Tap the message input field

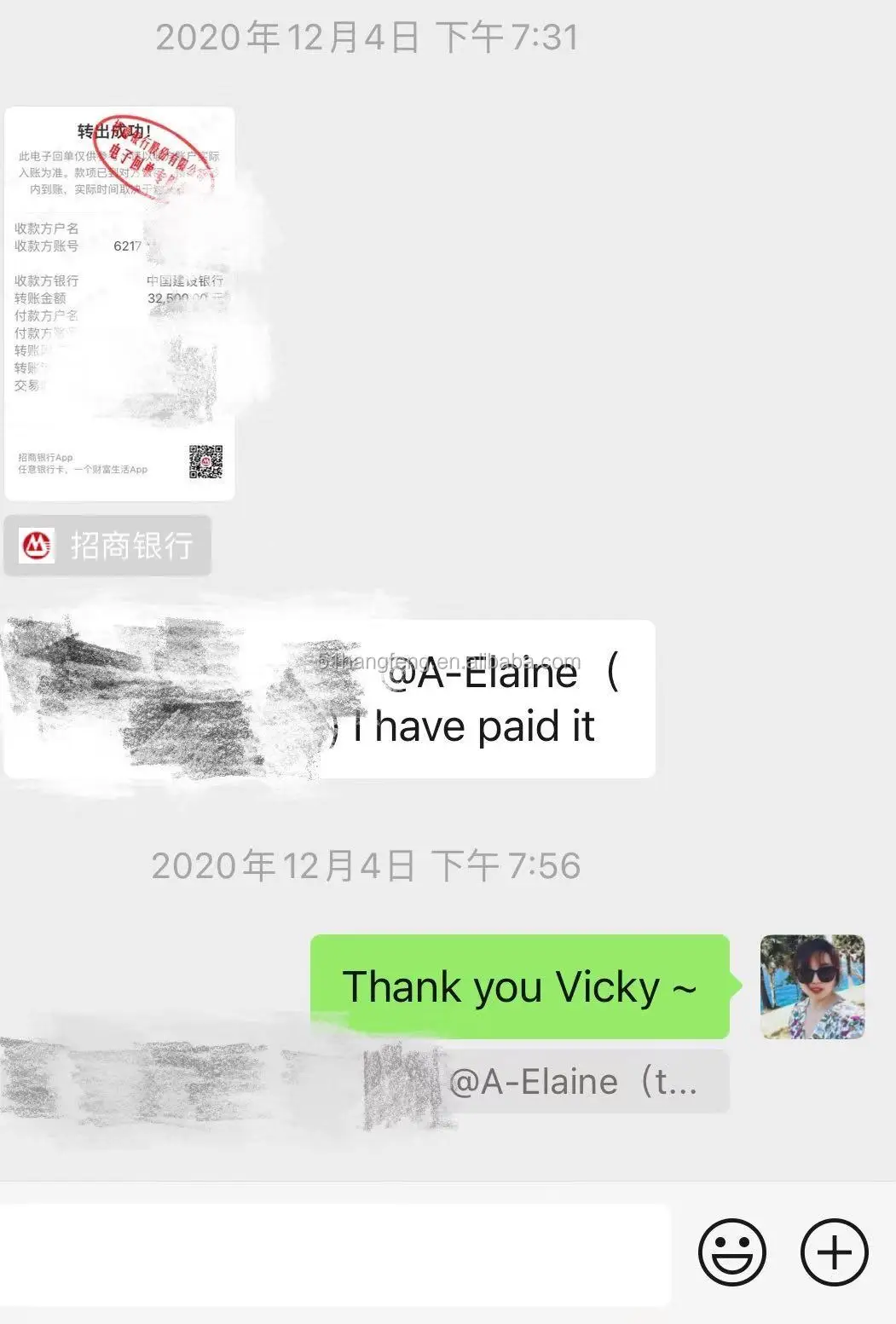click(x=335, y=1254)
